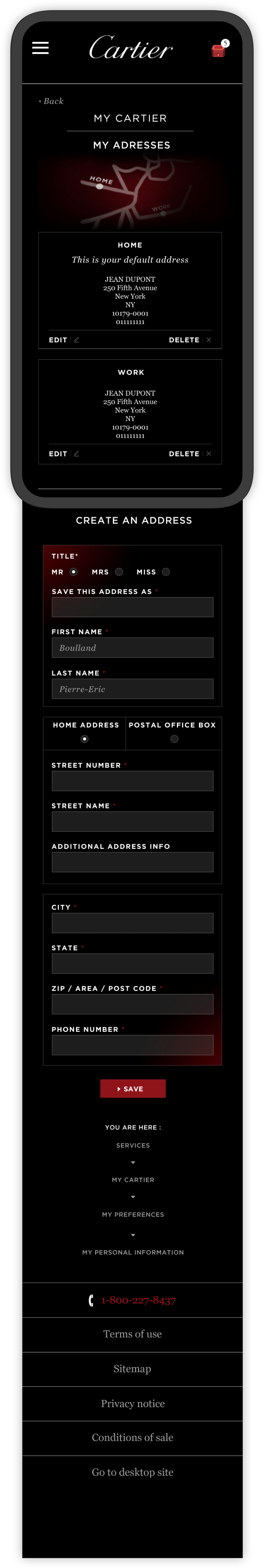This screenshot has height=1568, width=264.
Task: Focus the First Name field
Action: point(132,648)
